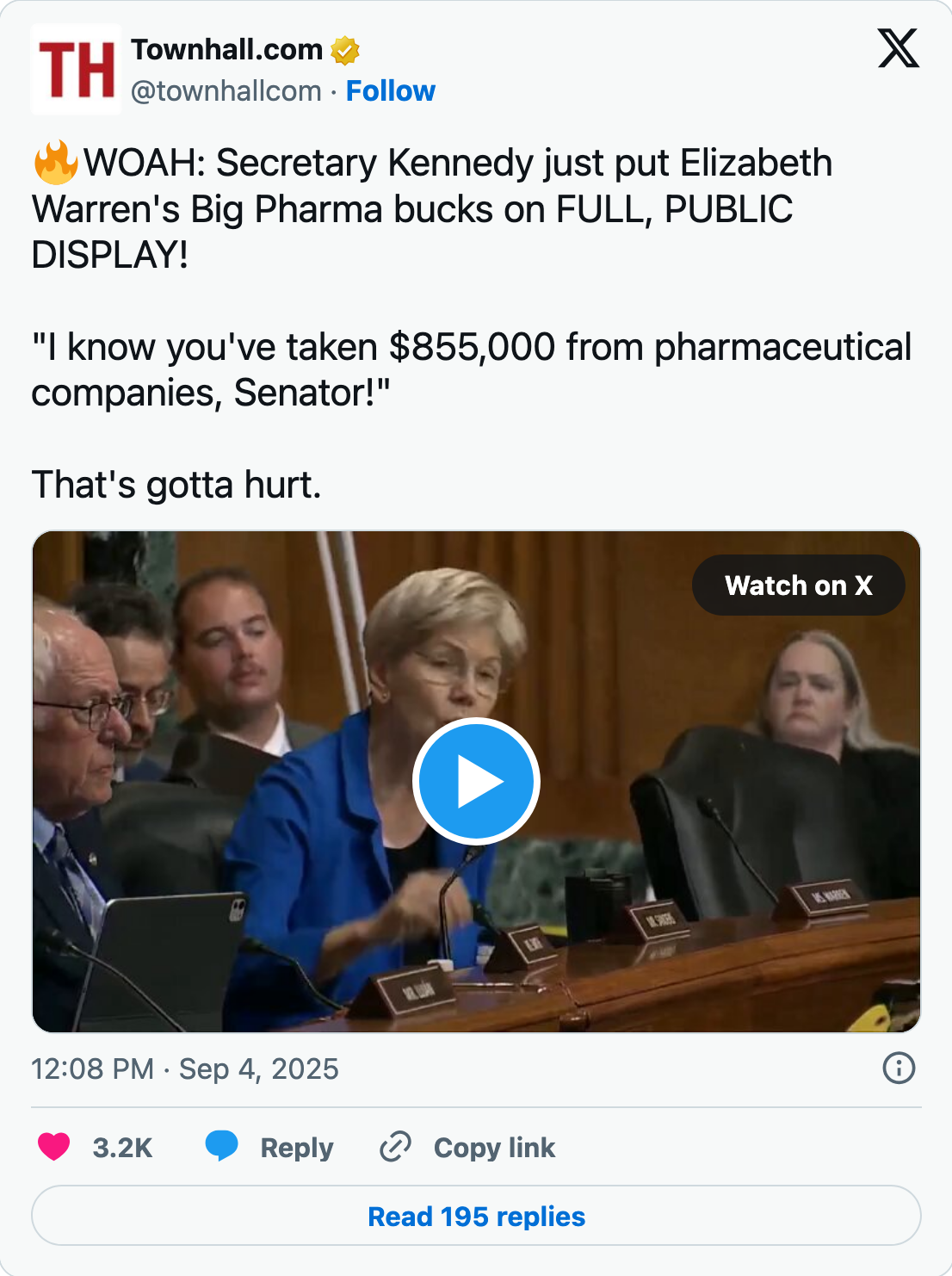This screenshot has height=1276, width=952.
Task: Open the @townhallcom handle
Action: (x=226, y=91)
